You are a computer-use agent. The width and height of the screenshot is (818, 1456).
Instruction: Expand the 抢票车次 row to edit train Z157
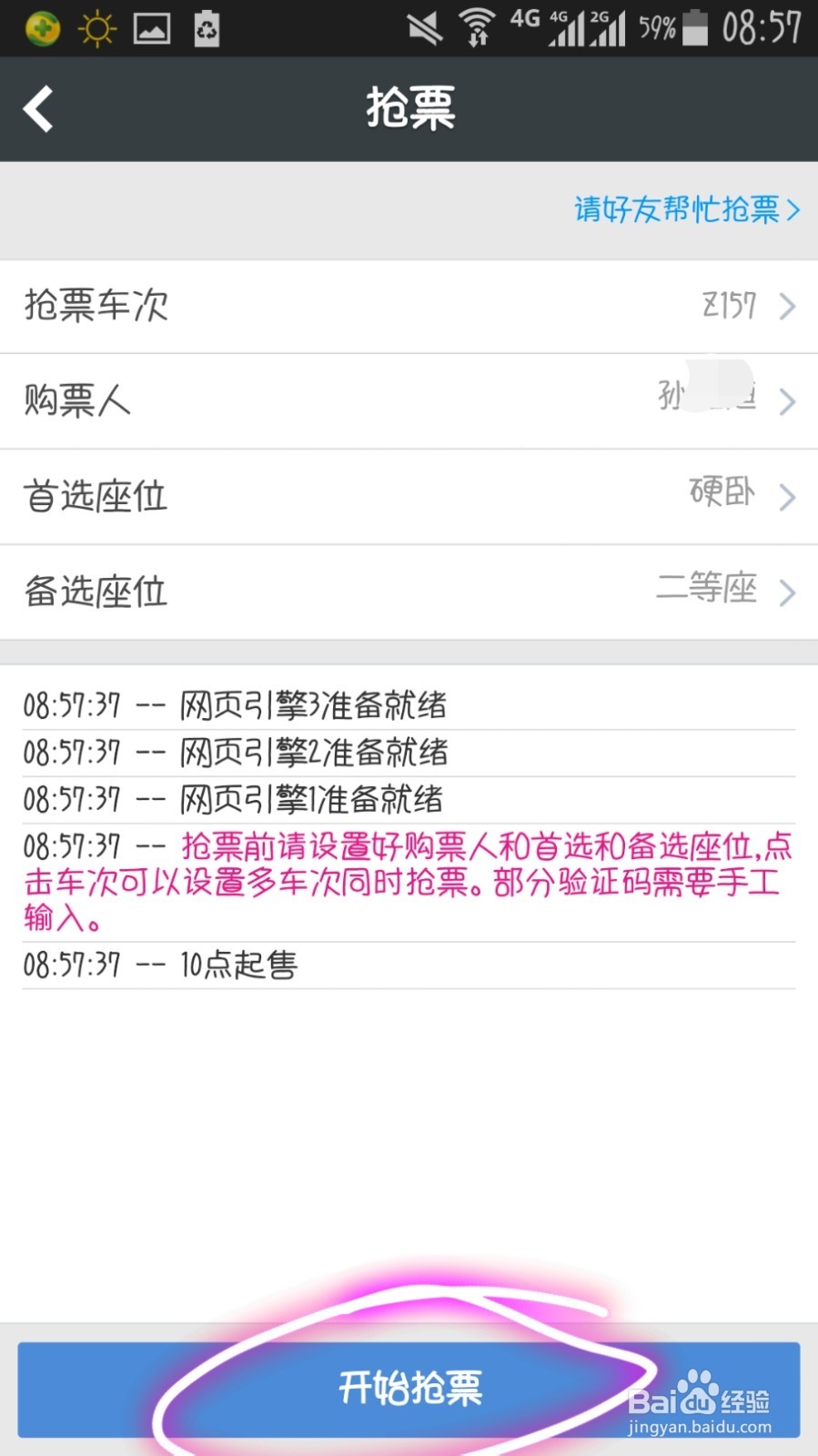click(x=786, y=307)
